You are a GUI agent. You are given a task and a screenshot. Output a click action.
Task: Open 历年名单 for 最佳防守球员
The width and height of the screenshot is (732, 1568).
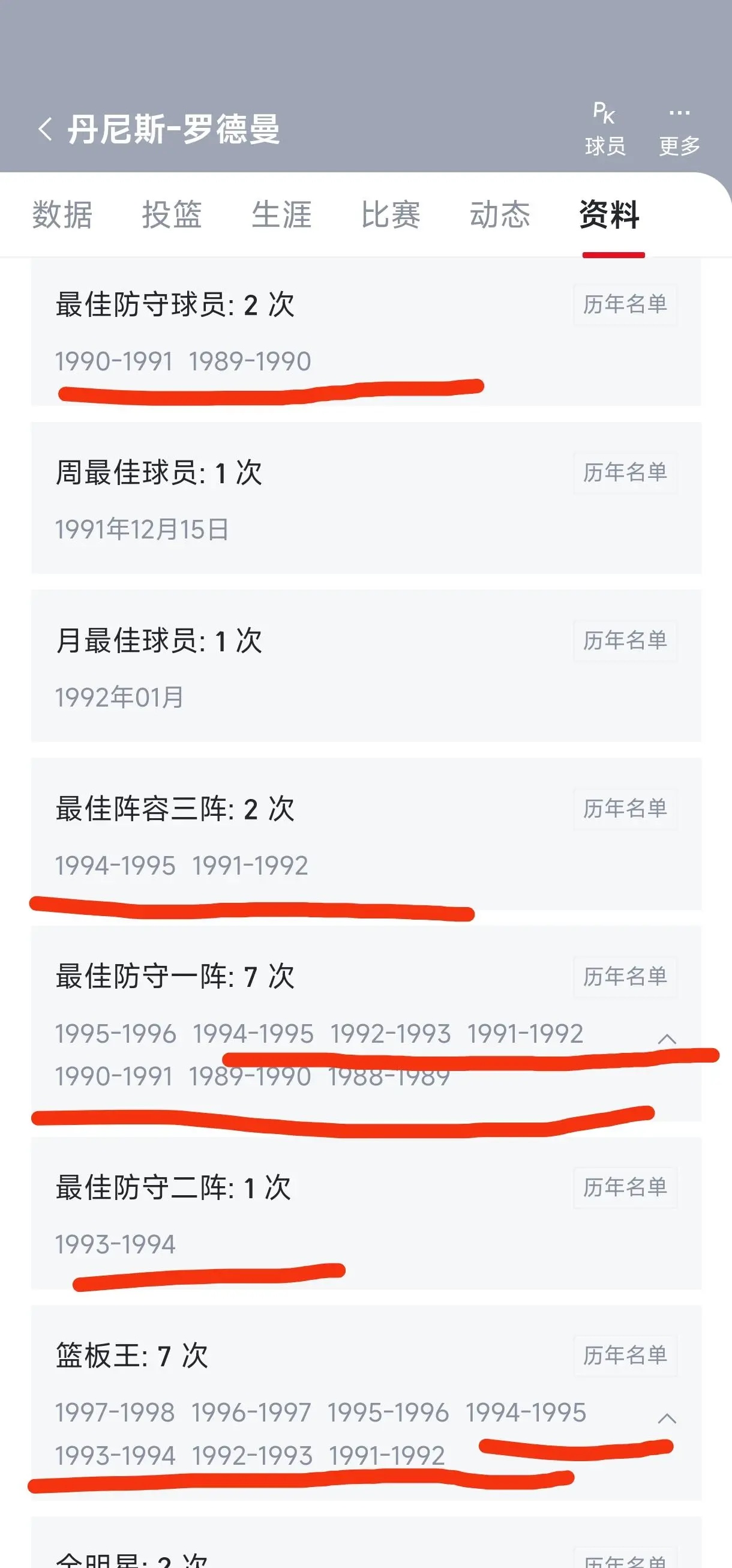tap(625, 304)
